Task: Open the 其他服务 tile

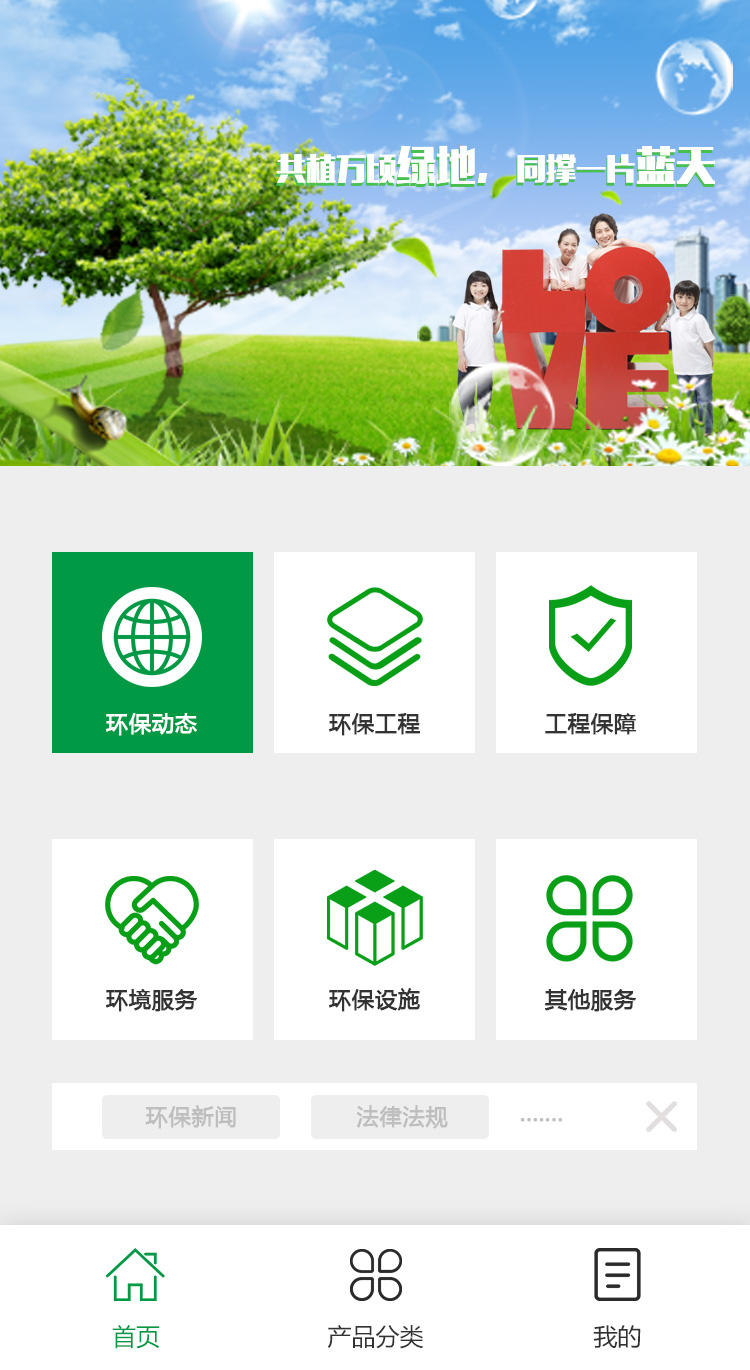Action: coord(596,939)
